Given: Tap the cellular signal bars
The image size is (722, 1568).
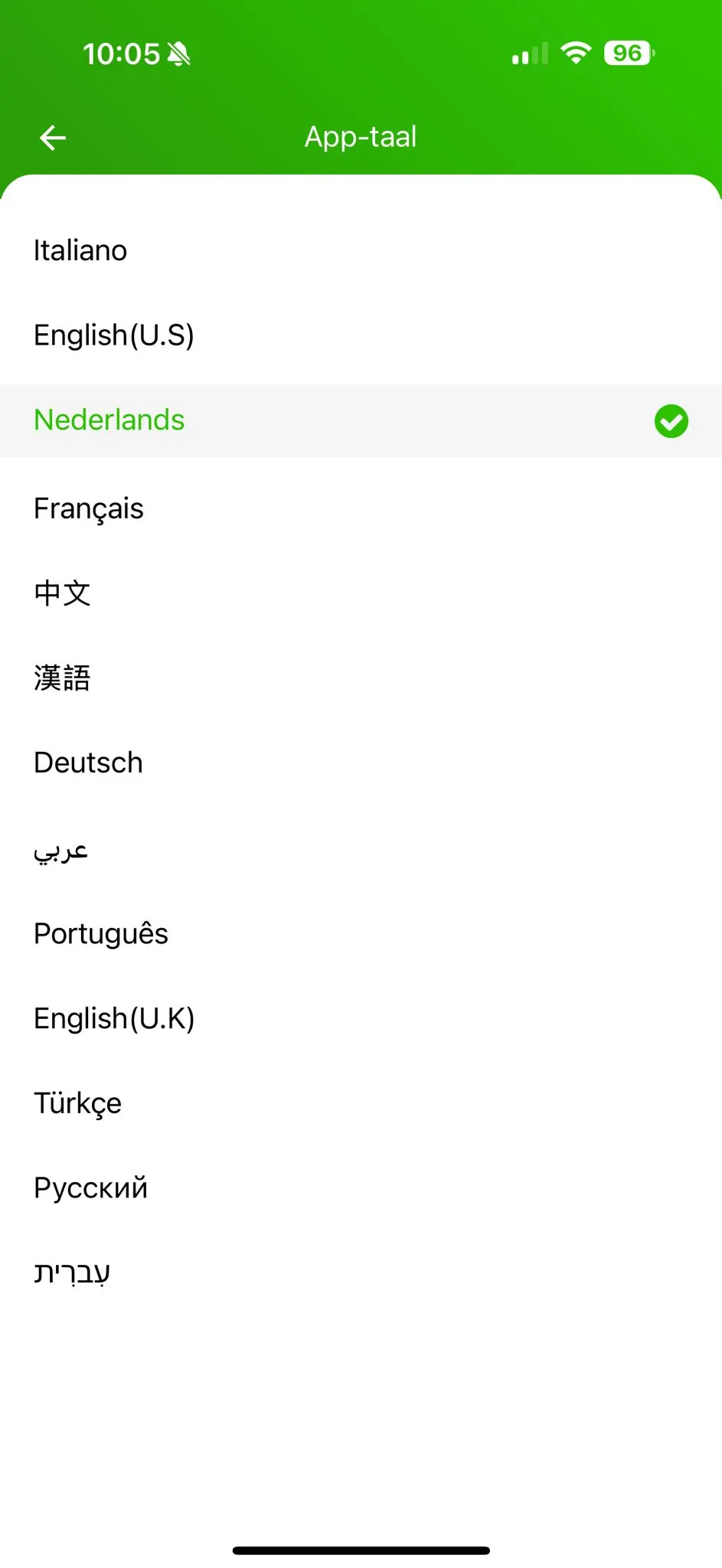Looking at the screenshot, I should pos(528,54).
